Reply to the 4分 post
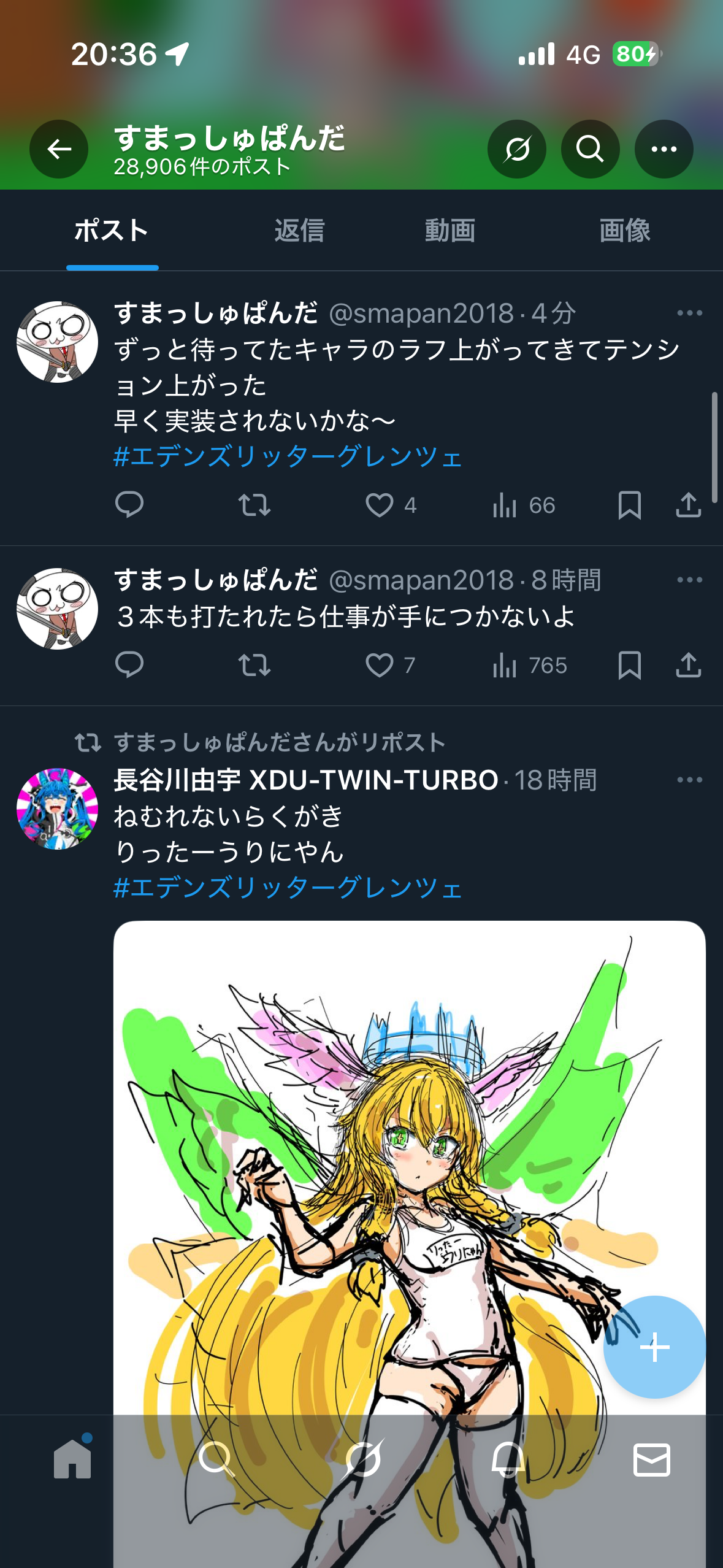 click(129, 505)
